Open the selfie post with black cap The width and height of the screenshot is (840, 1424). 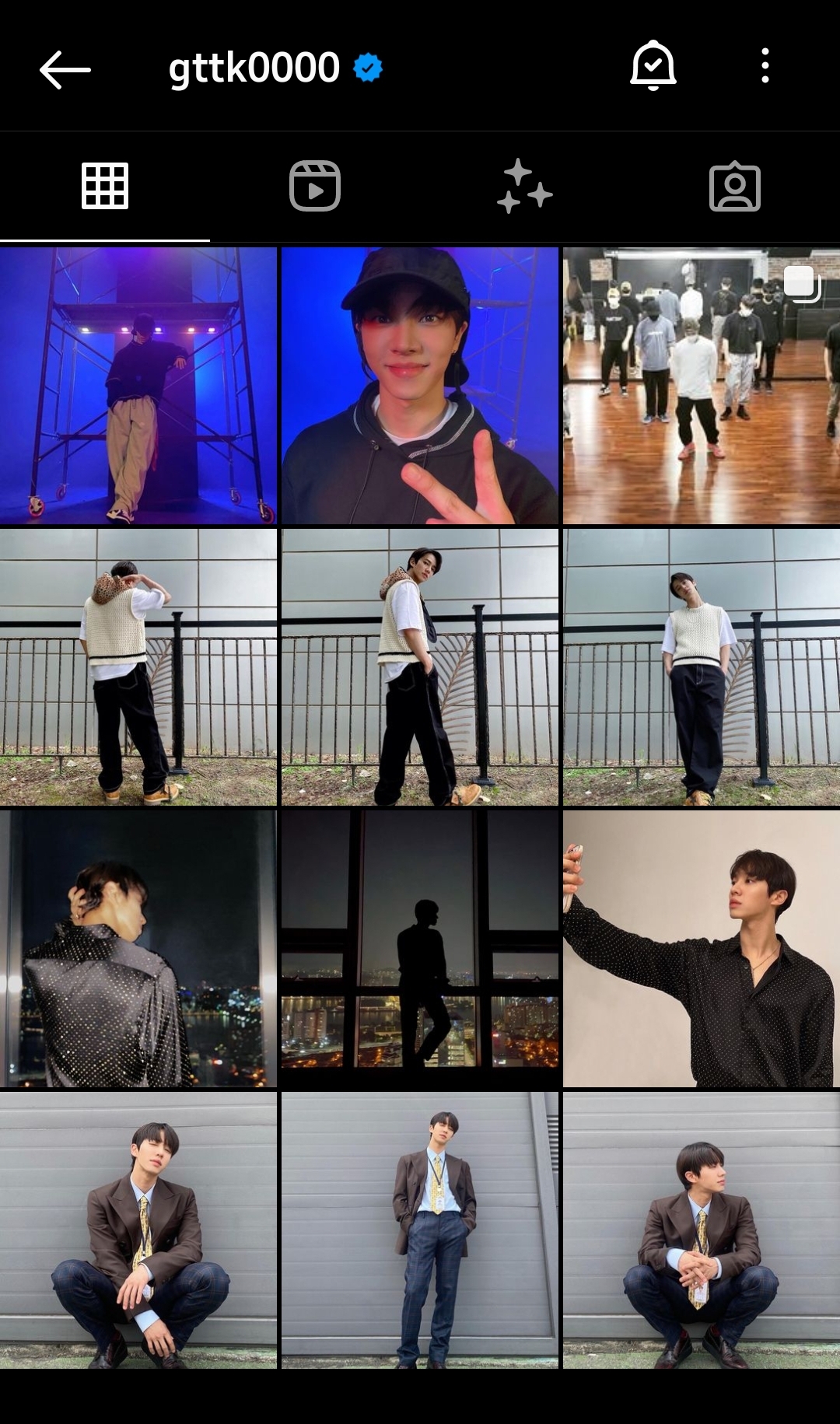420,386
